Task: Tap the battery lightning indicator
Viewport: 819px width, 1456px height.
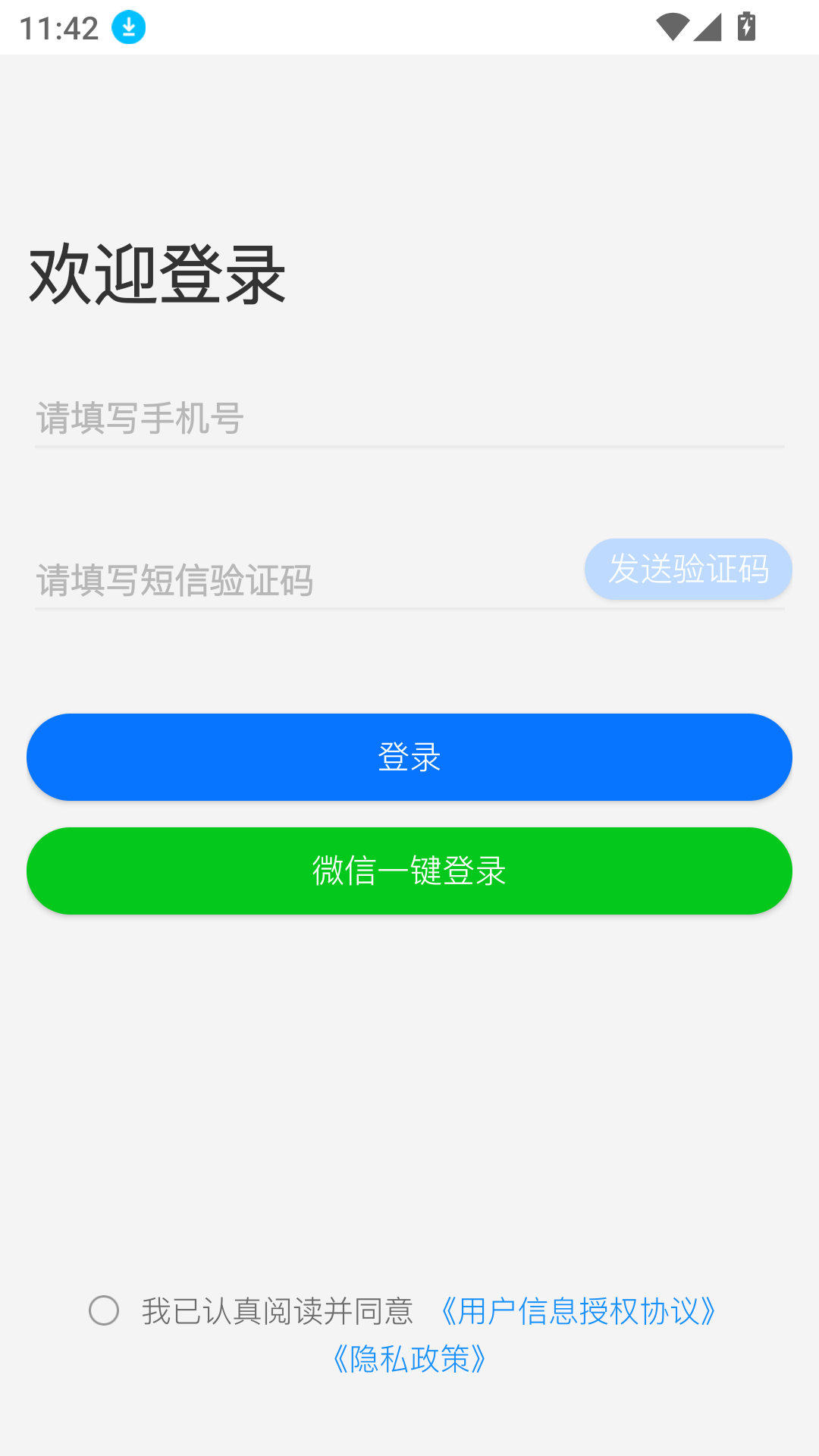Action: coord(747,26)
